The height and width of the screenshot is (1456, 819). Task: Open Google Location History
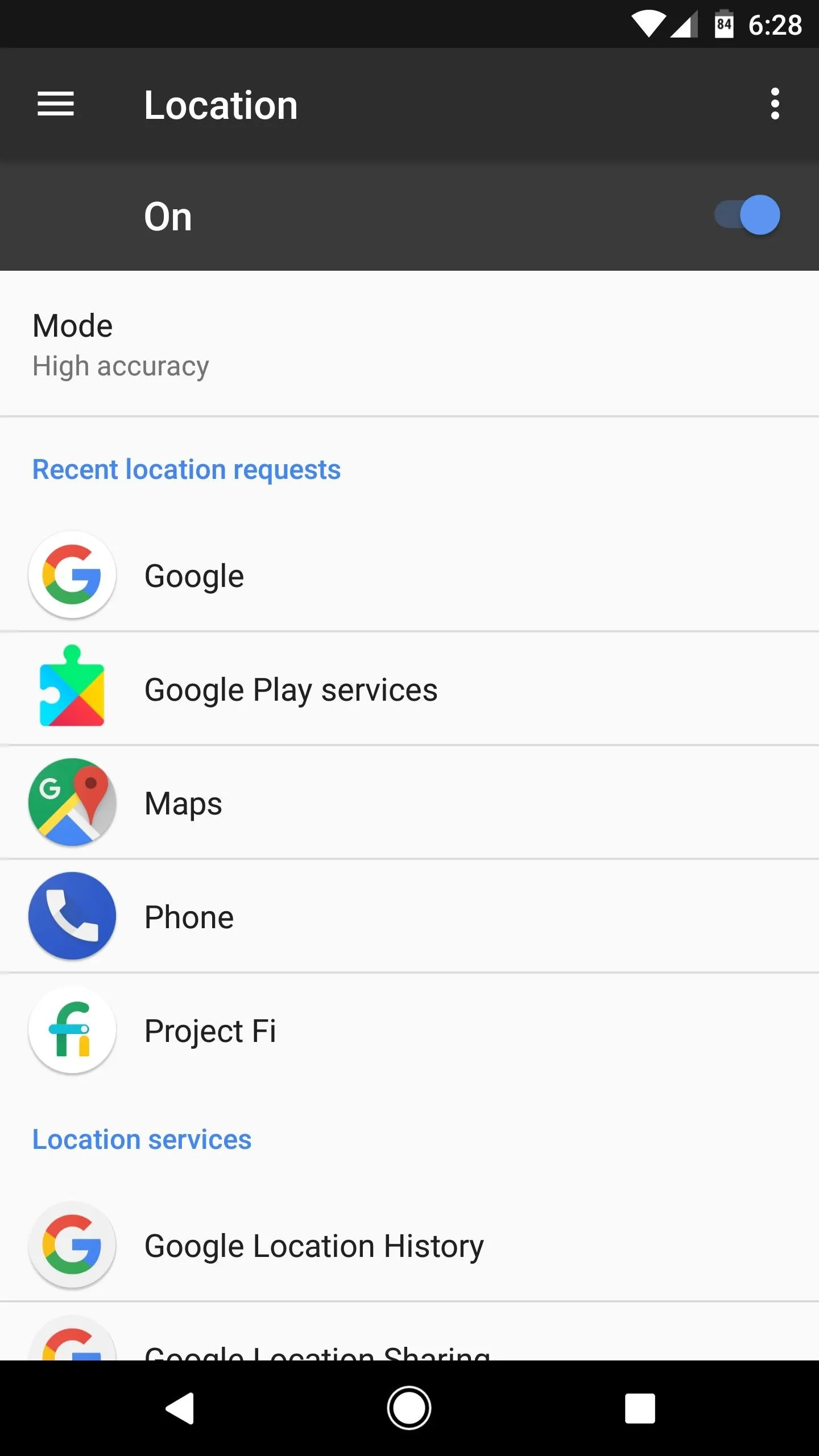coord(409,1245)
